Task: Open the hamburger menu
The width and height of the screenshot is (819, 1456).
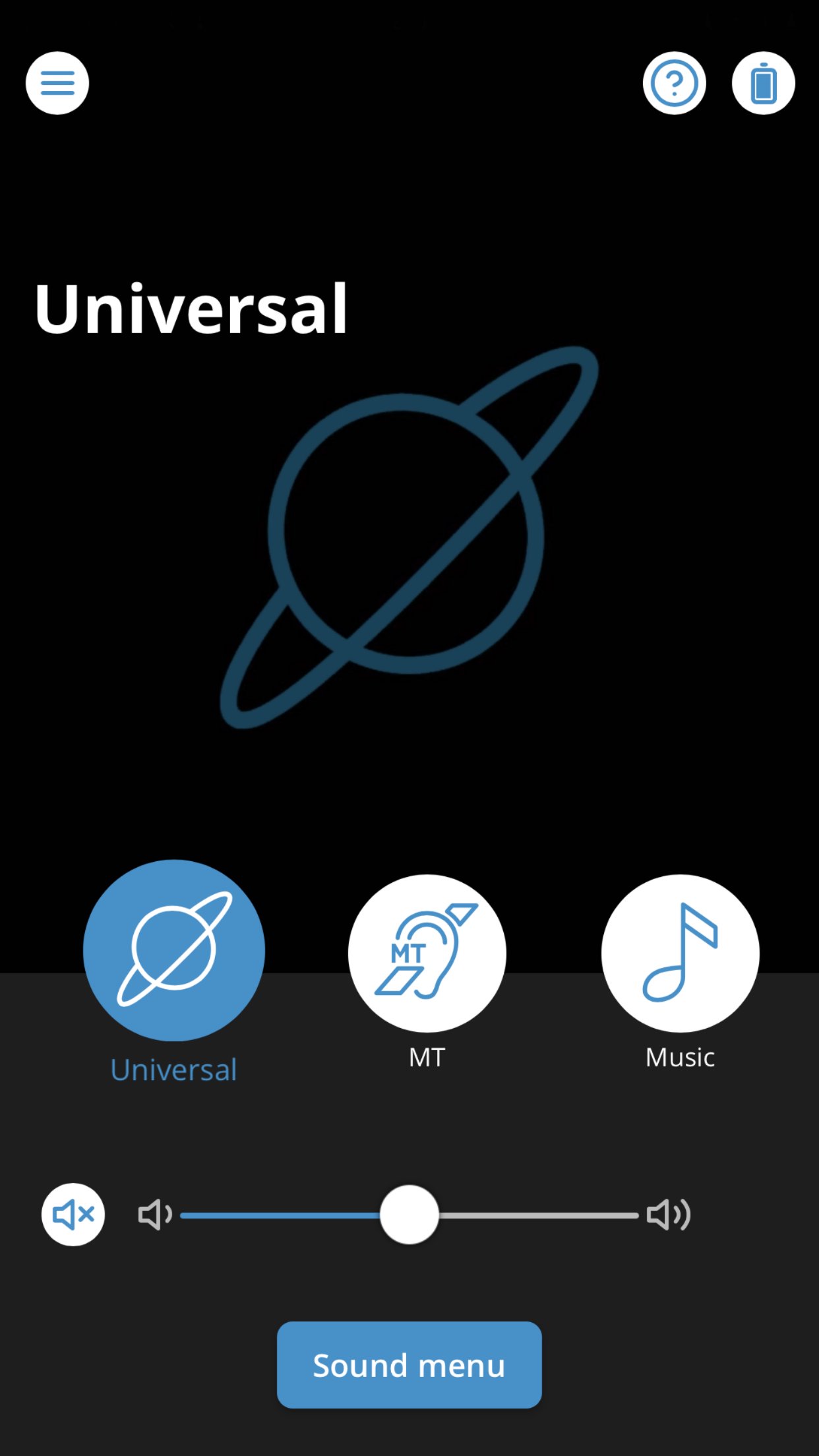Action: pos(57,83)
